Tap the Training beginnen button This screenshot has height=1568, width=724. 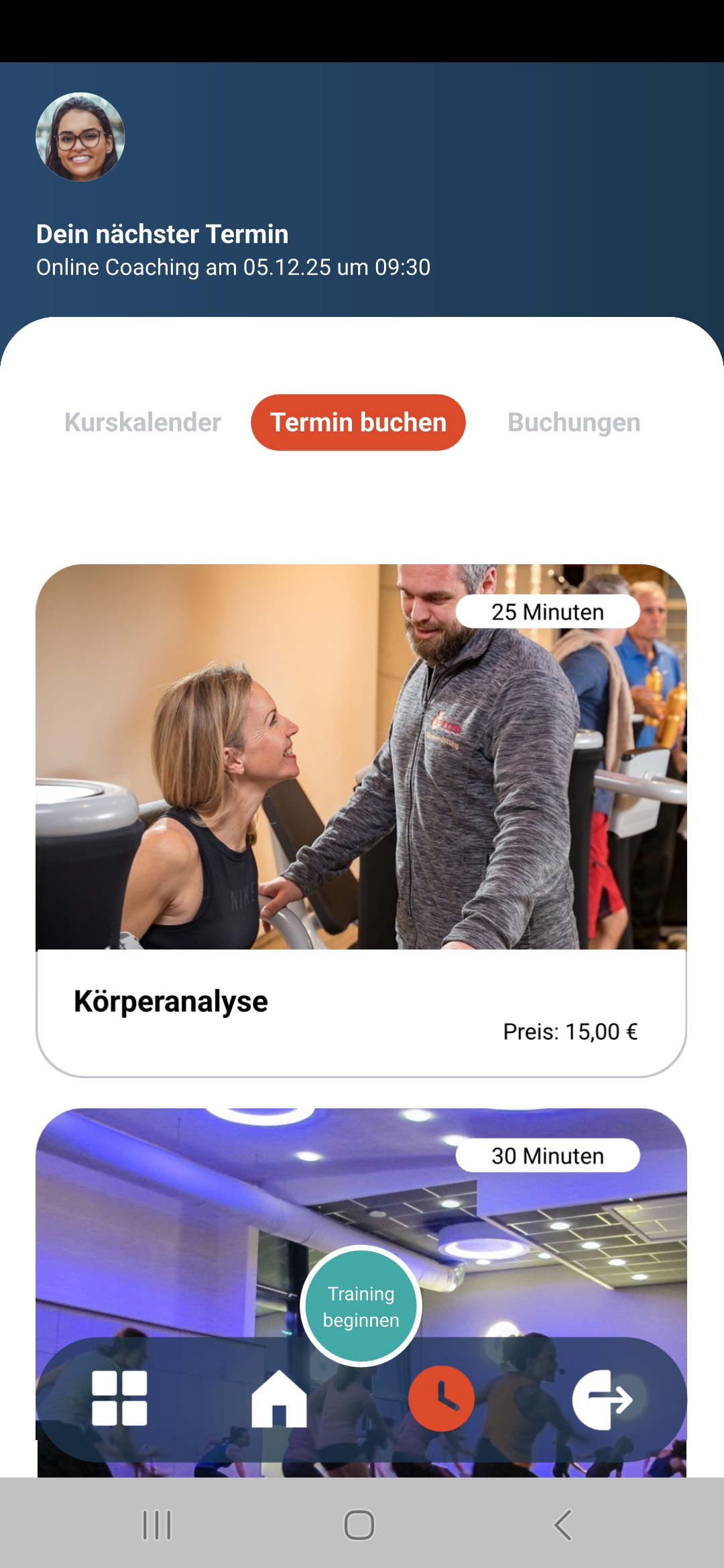pyautogui.click(x=361, y=1306)
